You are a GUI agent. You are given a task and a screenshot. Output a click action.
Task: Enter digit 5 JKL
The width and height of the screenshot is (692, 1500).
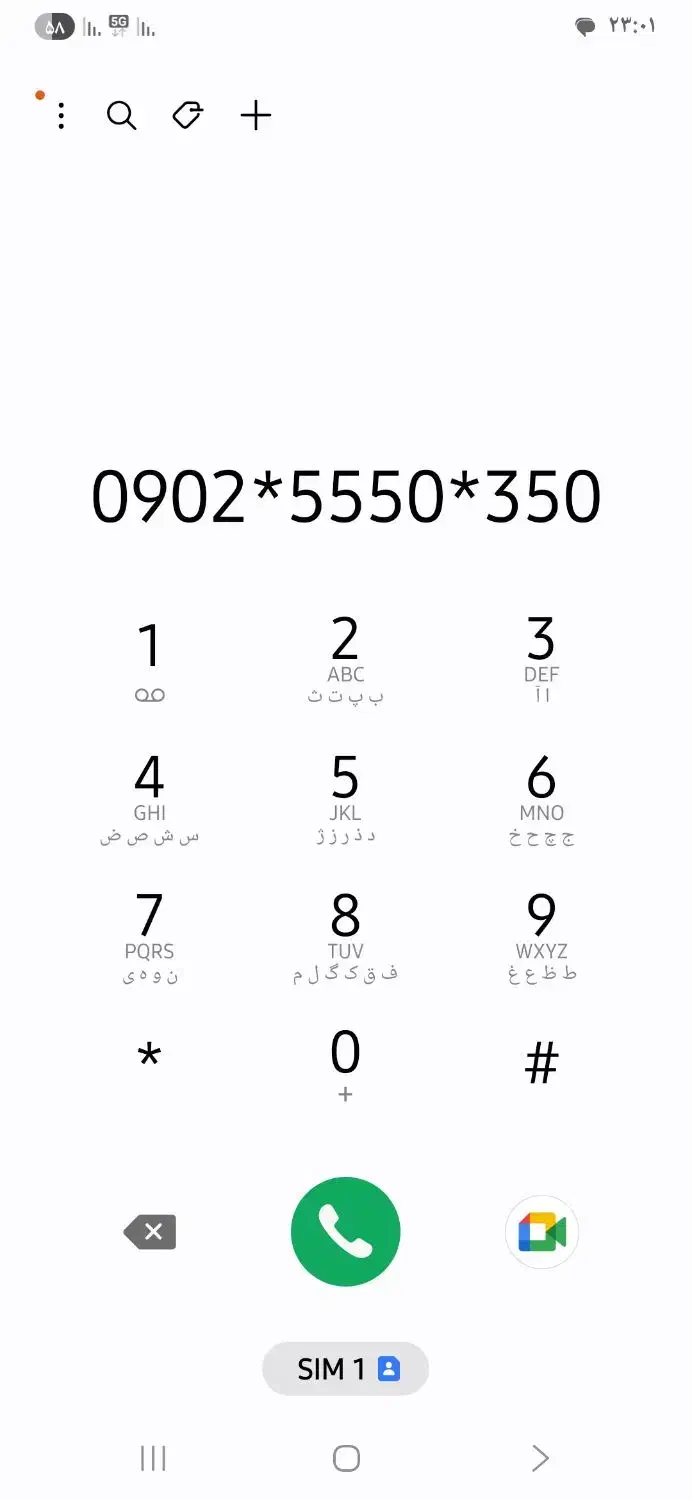(346, 800)
